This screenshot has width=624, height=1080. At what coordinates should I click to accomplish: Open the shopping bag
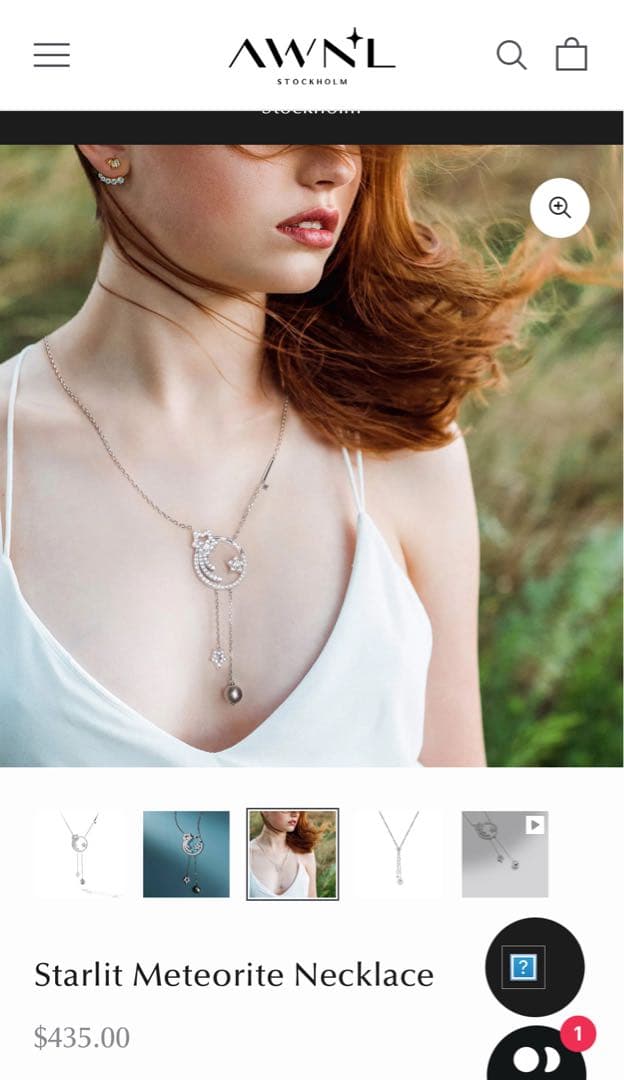(571, 55)
